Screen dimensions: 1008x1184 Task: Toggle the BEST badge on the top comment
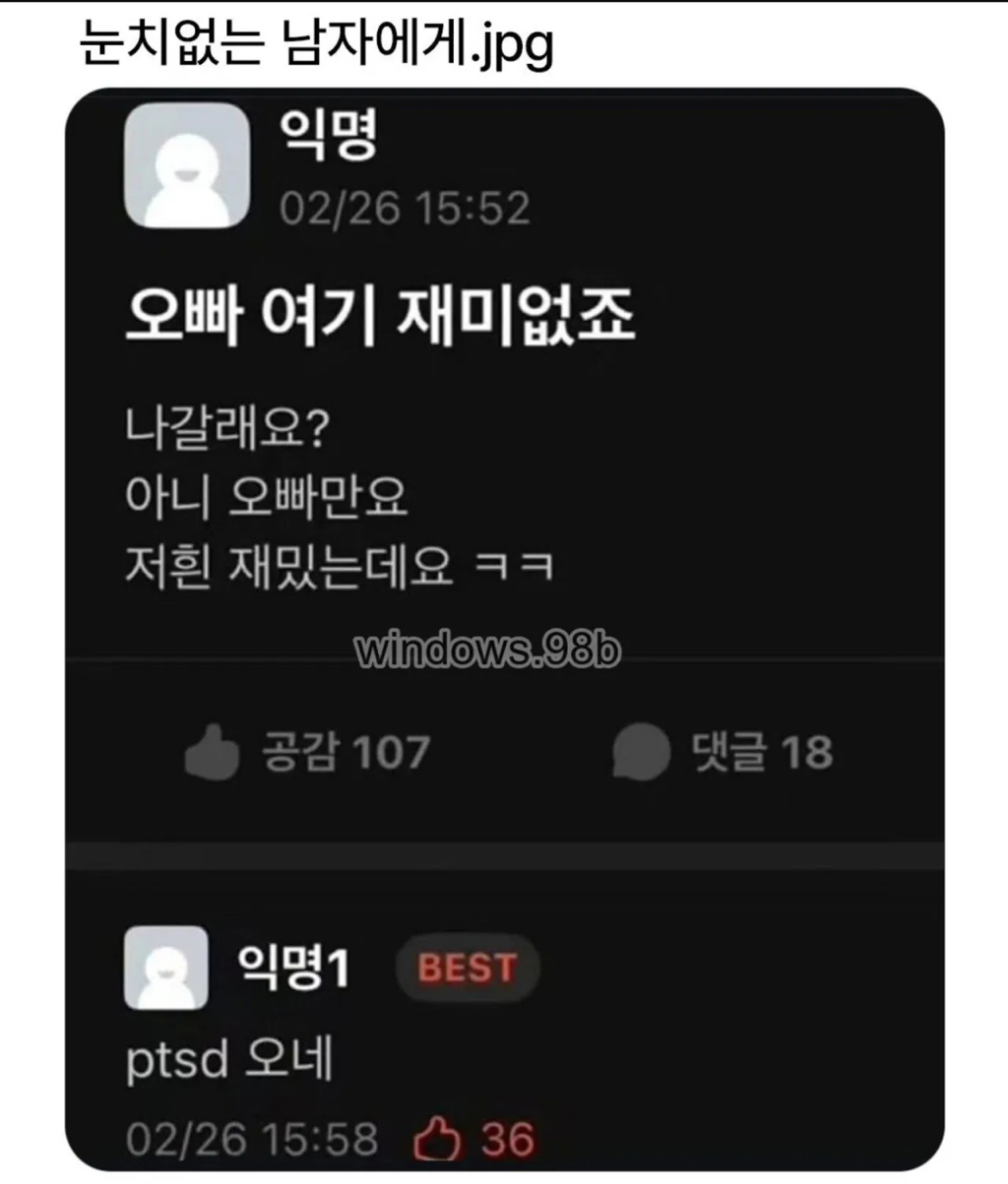coord(467,969)
